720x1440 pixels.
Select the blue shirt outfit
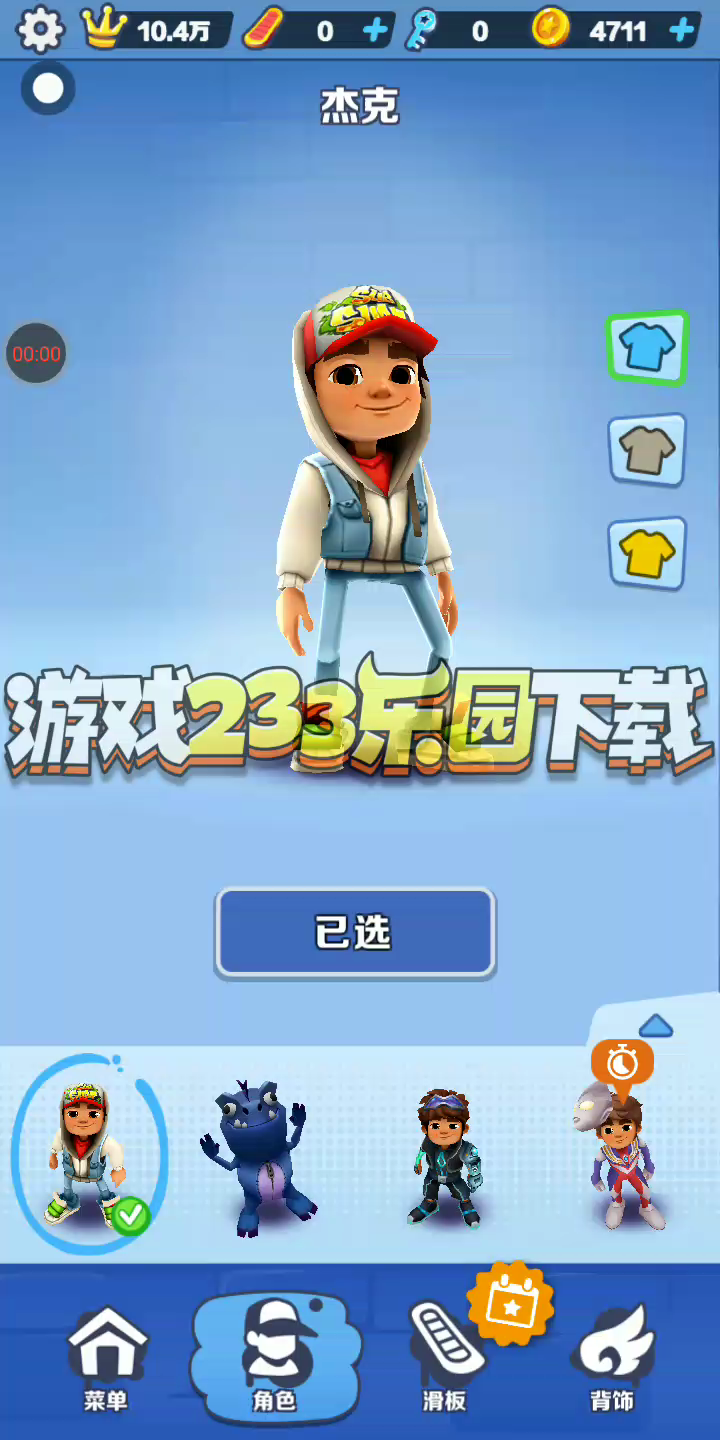tap(647, 348)
